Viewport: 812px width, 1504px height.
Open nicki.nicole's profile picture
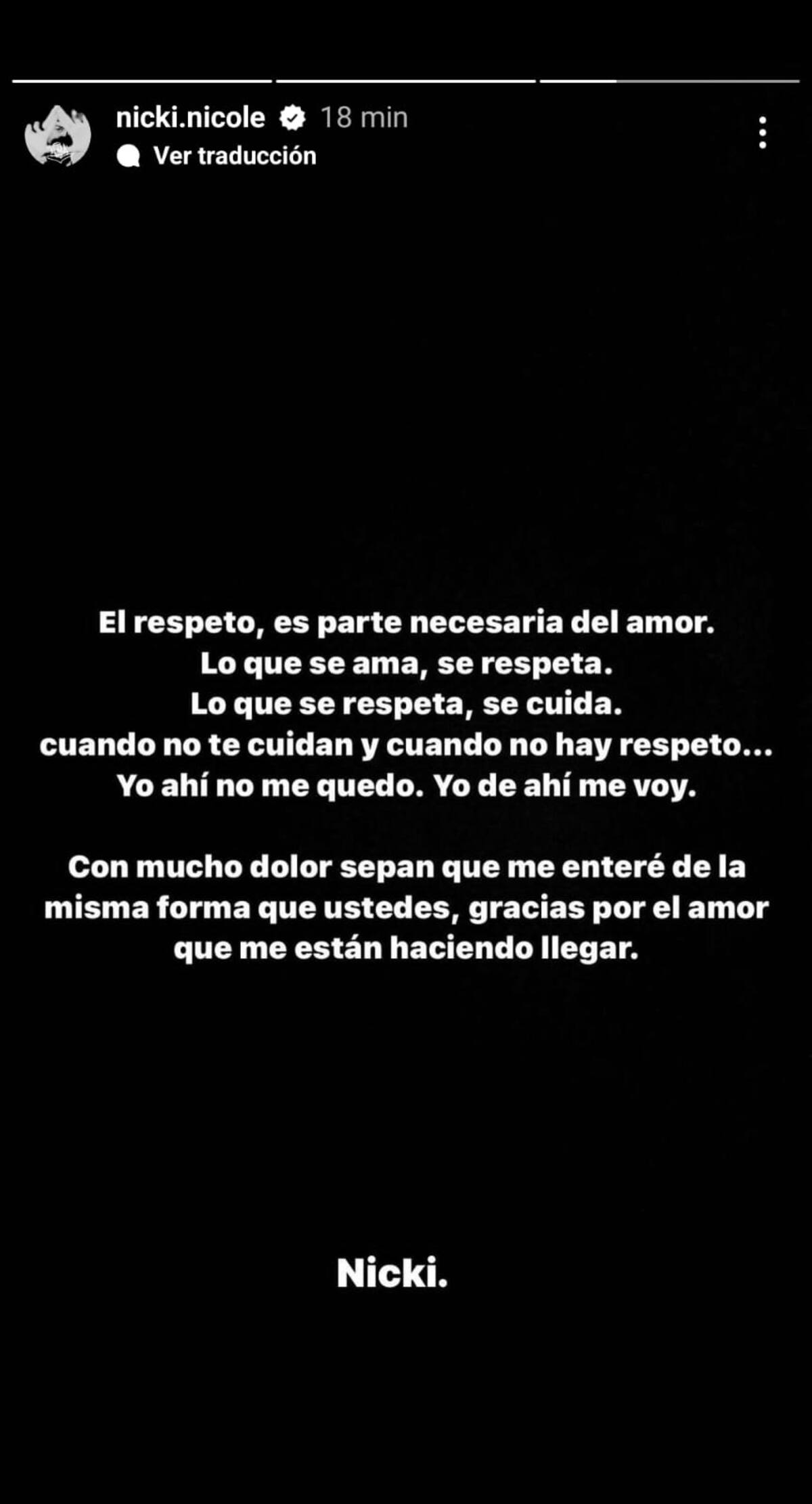coord(58,135)
